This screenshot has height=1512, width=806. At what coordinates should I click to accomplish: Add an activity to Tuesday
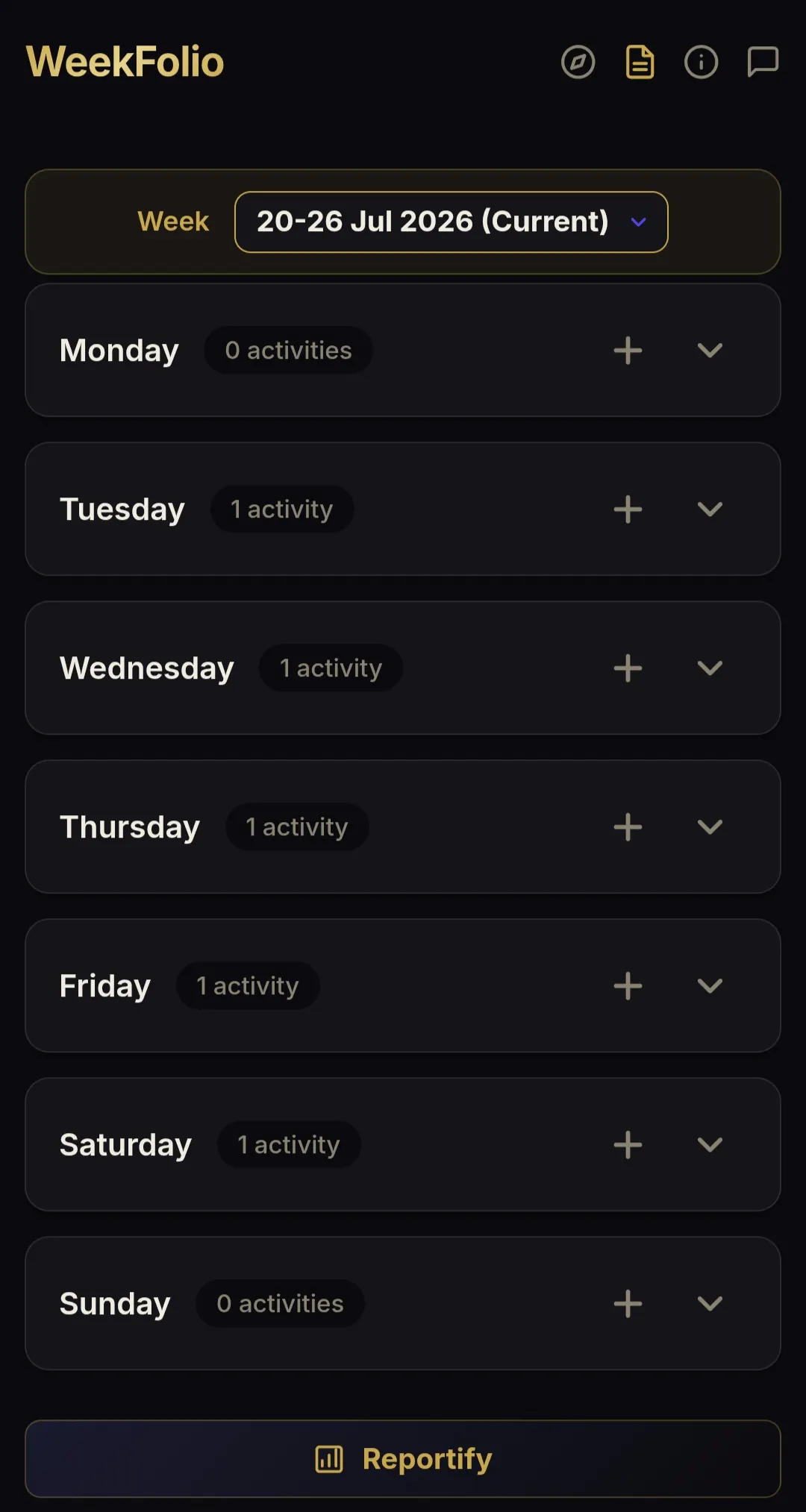point(628,509)
